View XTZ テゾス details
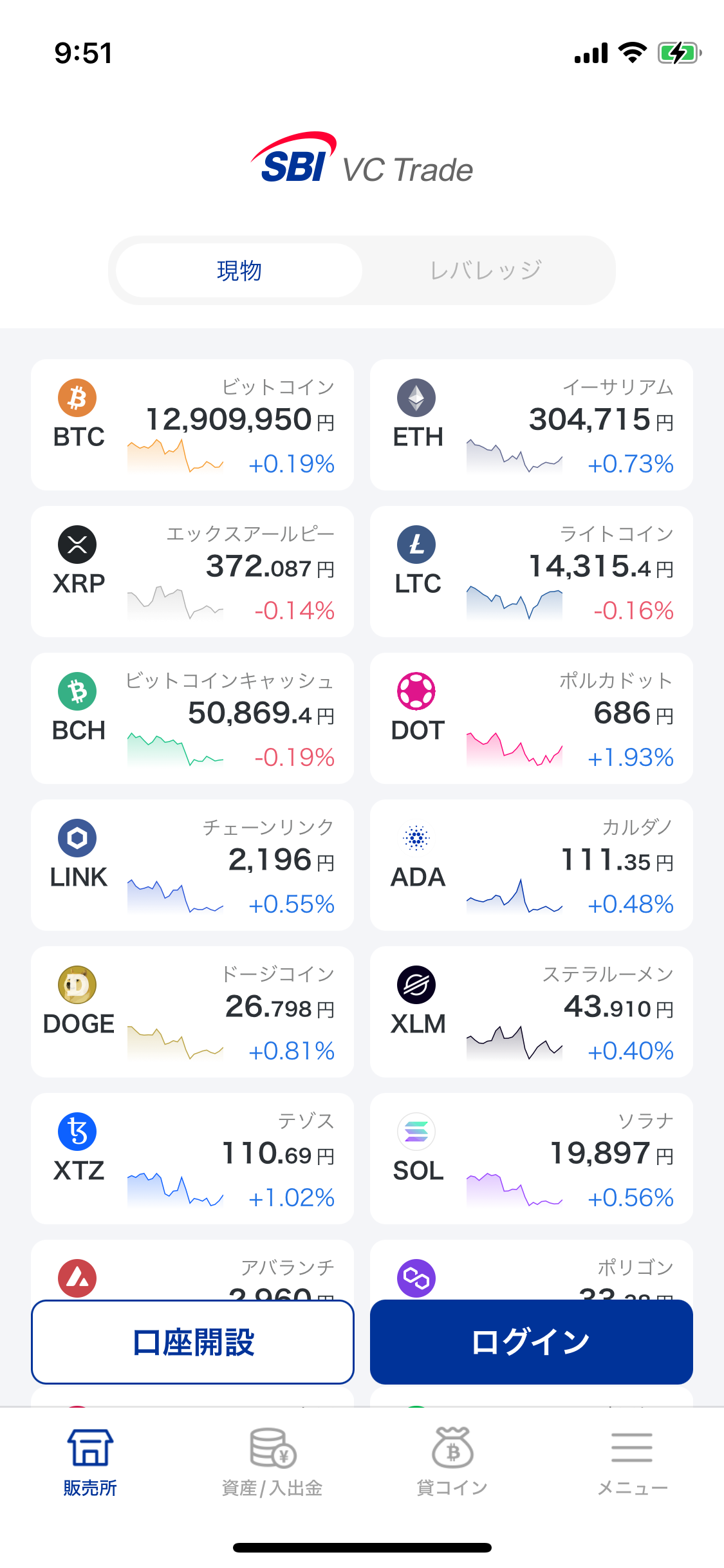The height and width of the screenshot is (1568, 724). coord(192,1159)
